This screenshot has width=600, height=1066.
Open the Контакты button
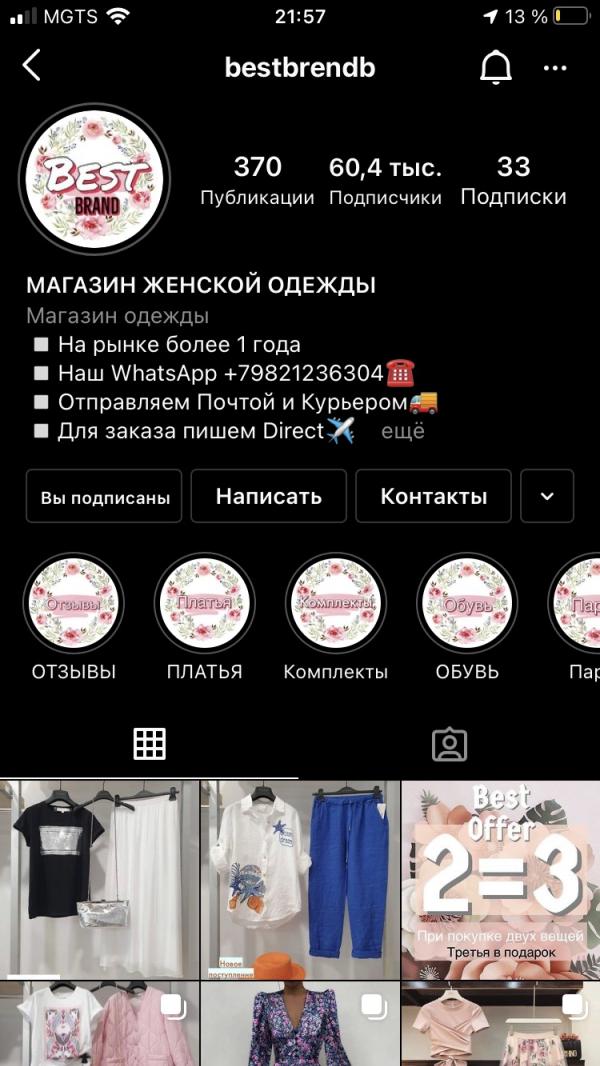tap(434, 496)
